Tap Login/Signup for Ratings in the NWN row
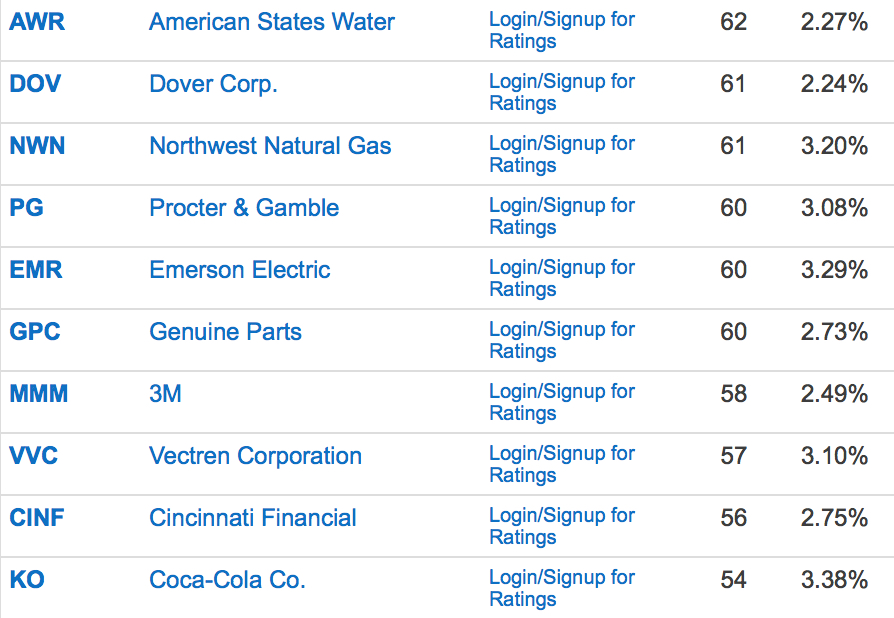Screen dimensions: 894x618 (561, 155)
